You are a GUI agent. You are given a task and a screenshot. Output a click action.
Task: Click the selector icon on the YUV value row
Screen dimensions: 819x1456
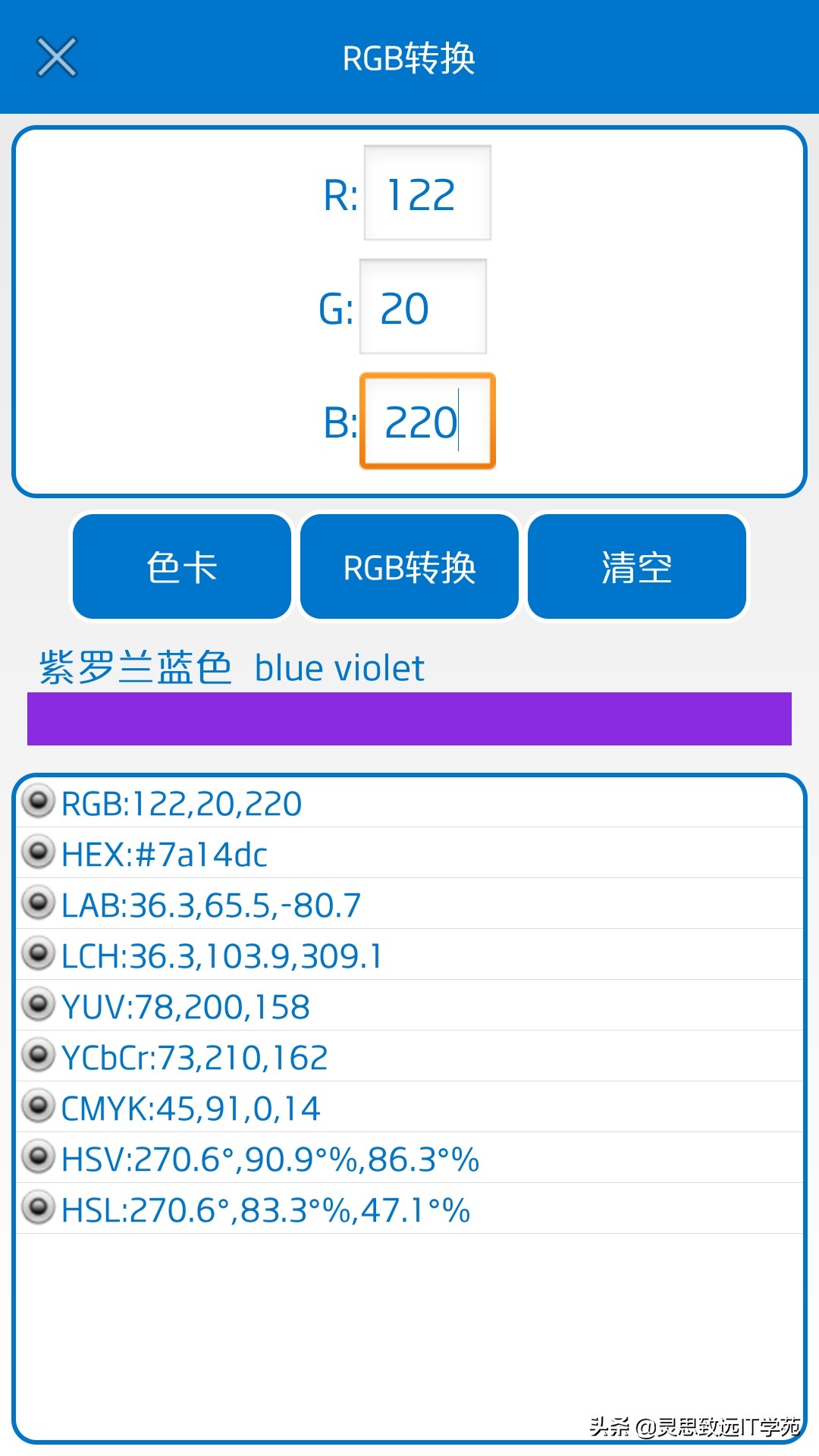tap(38, 1007)
